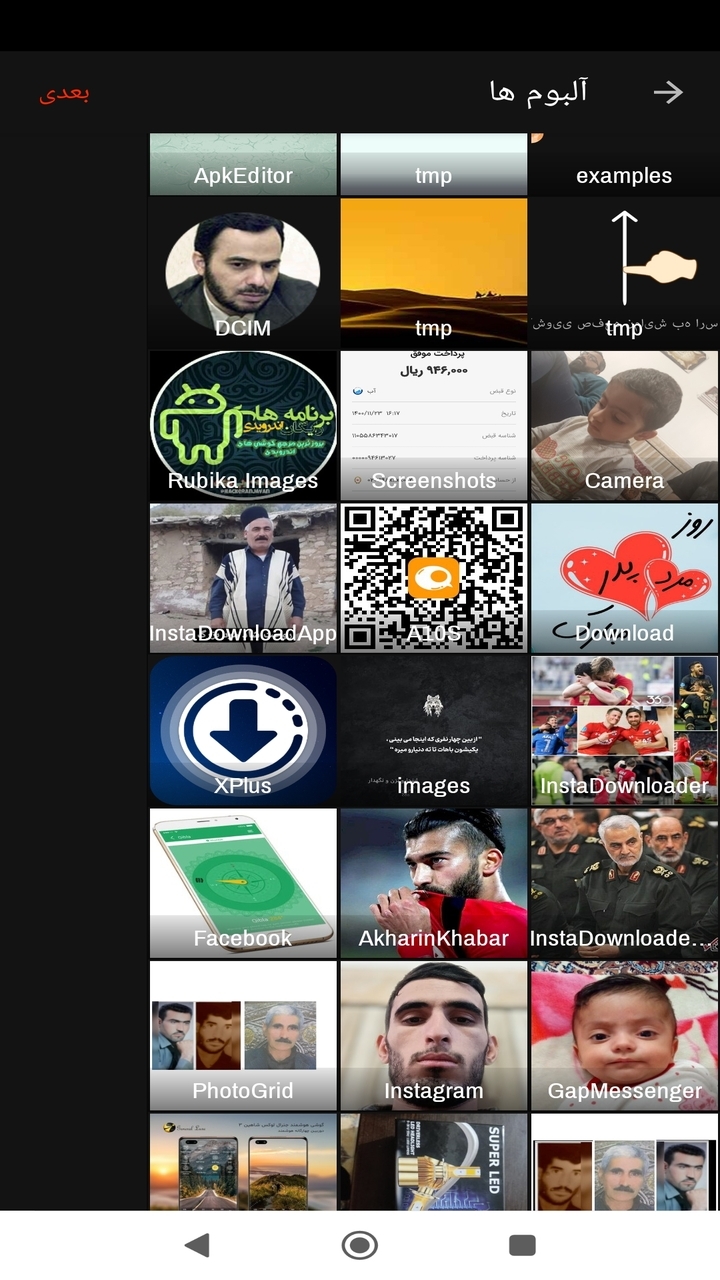The image size is (720, 1280).
Task: Open the DCIM album
Action: coord(243,273)
